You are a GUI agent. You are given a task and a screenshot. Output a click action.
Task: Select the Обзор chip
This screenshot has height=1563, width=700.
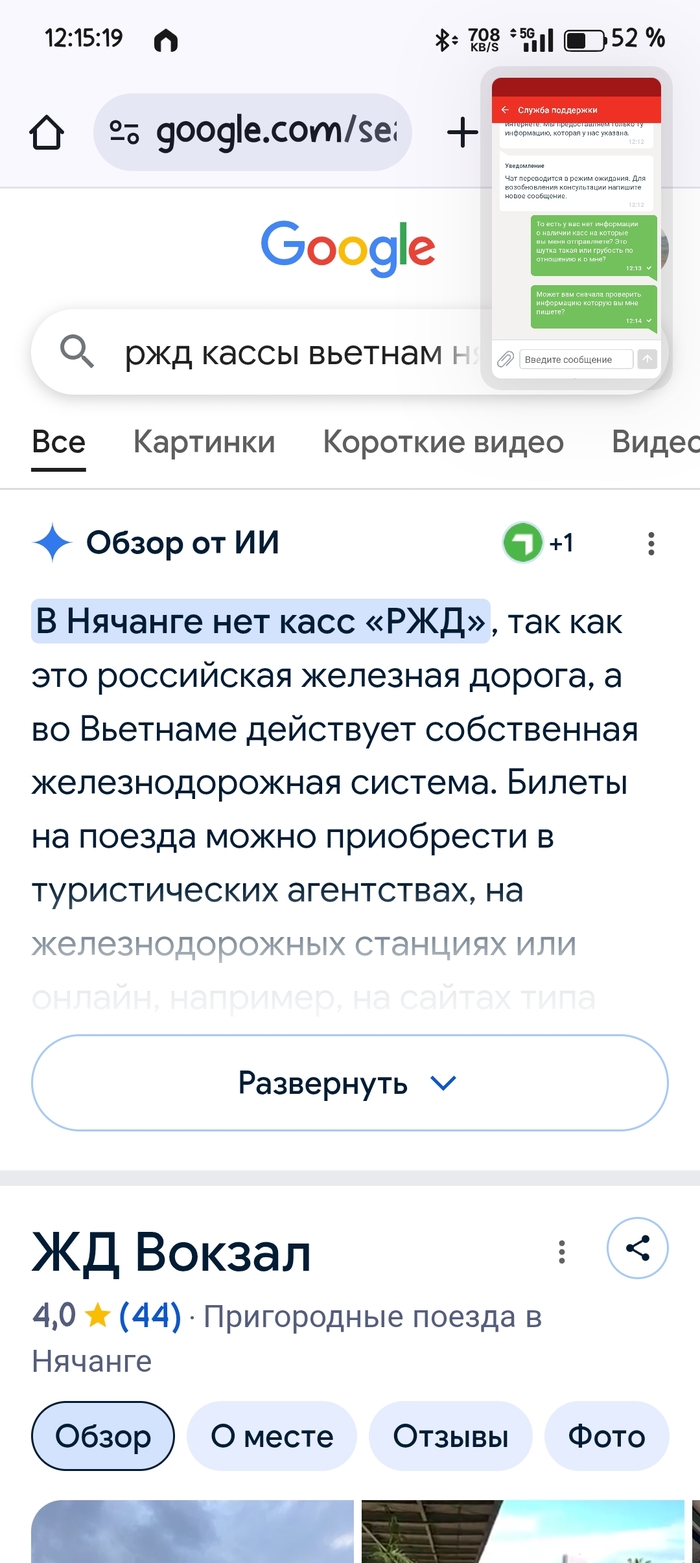tap(102, 1437)
